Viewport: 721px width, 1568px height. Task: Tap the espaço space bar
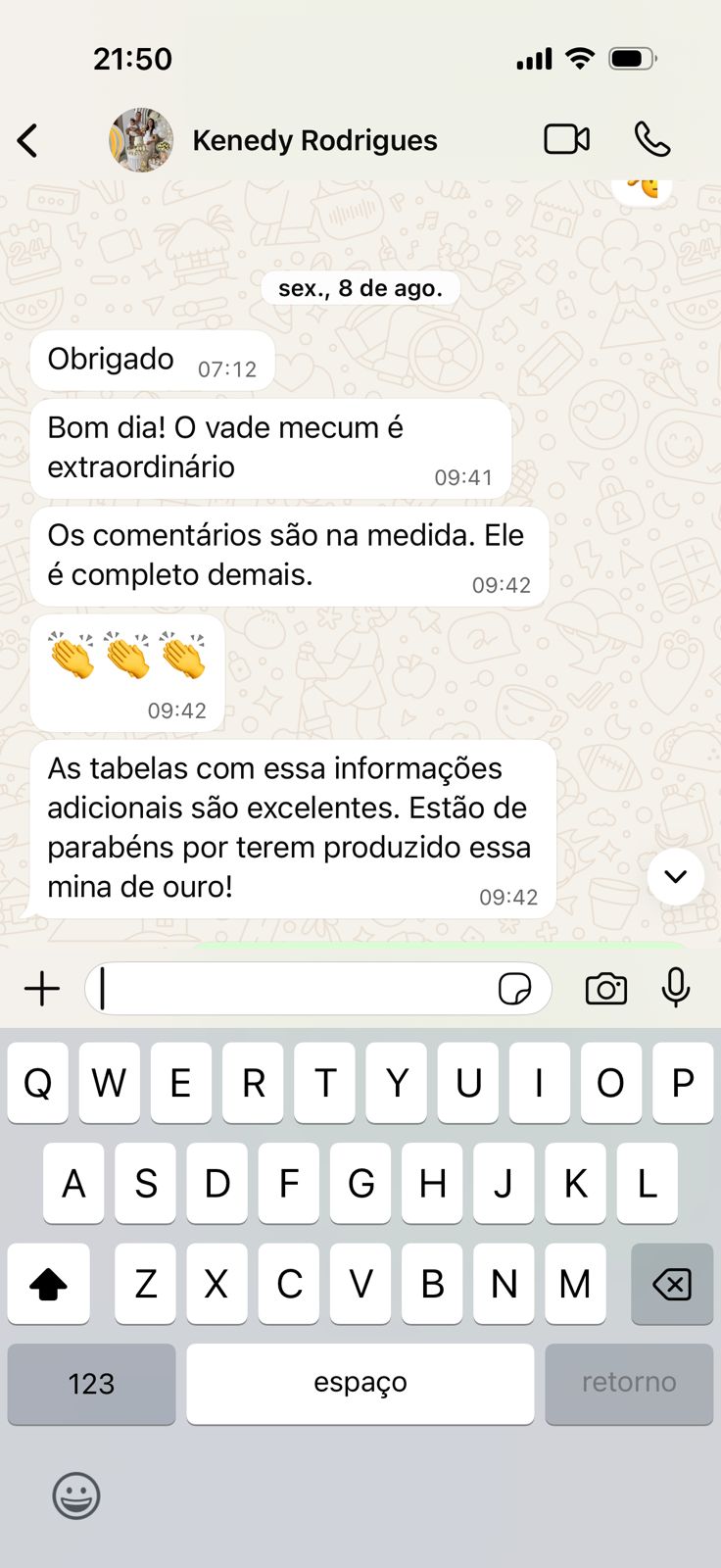360,1383
